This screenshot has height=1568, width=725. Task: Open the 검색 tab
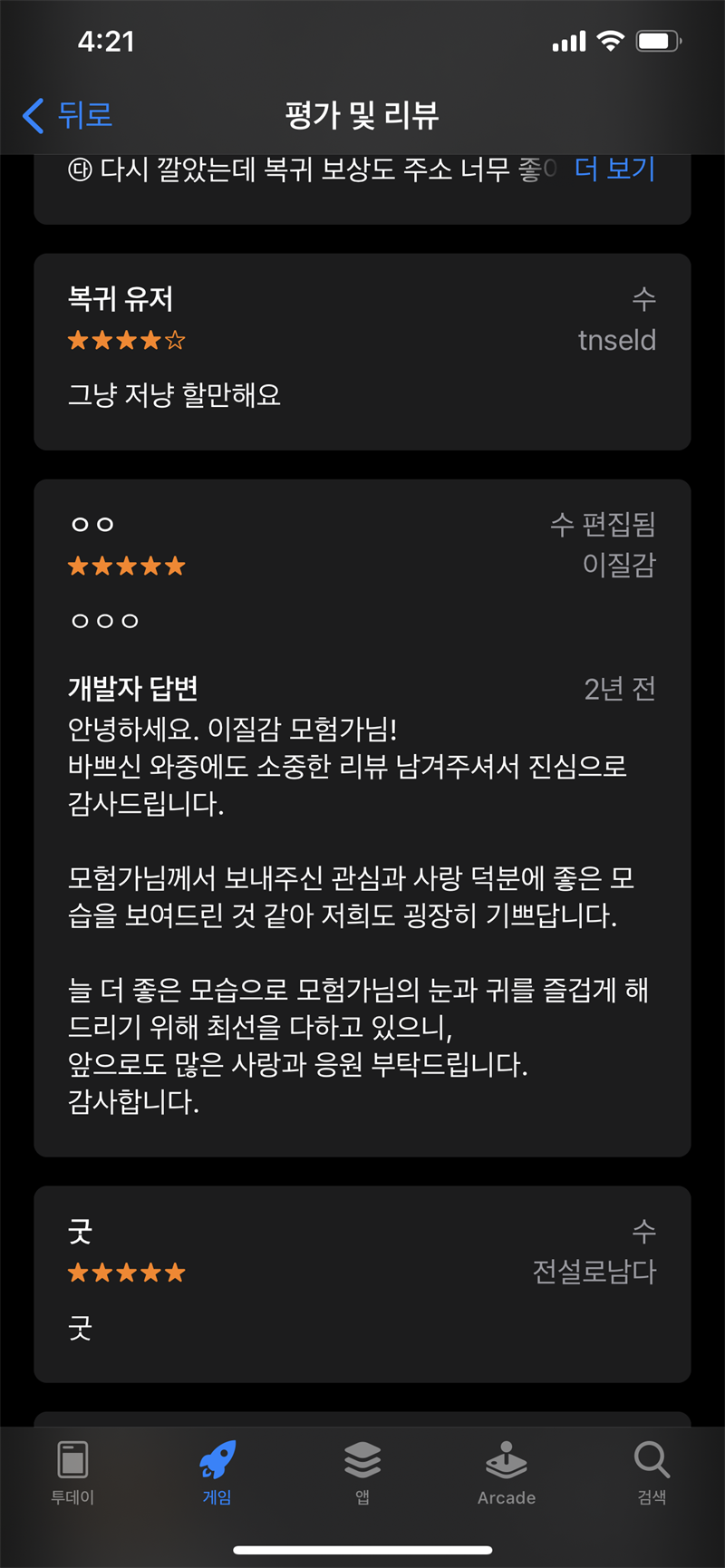click(x=652, y=1472)
